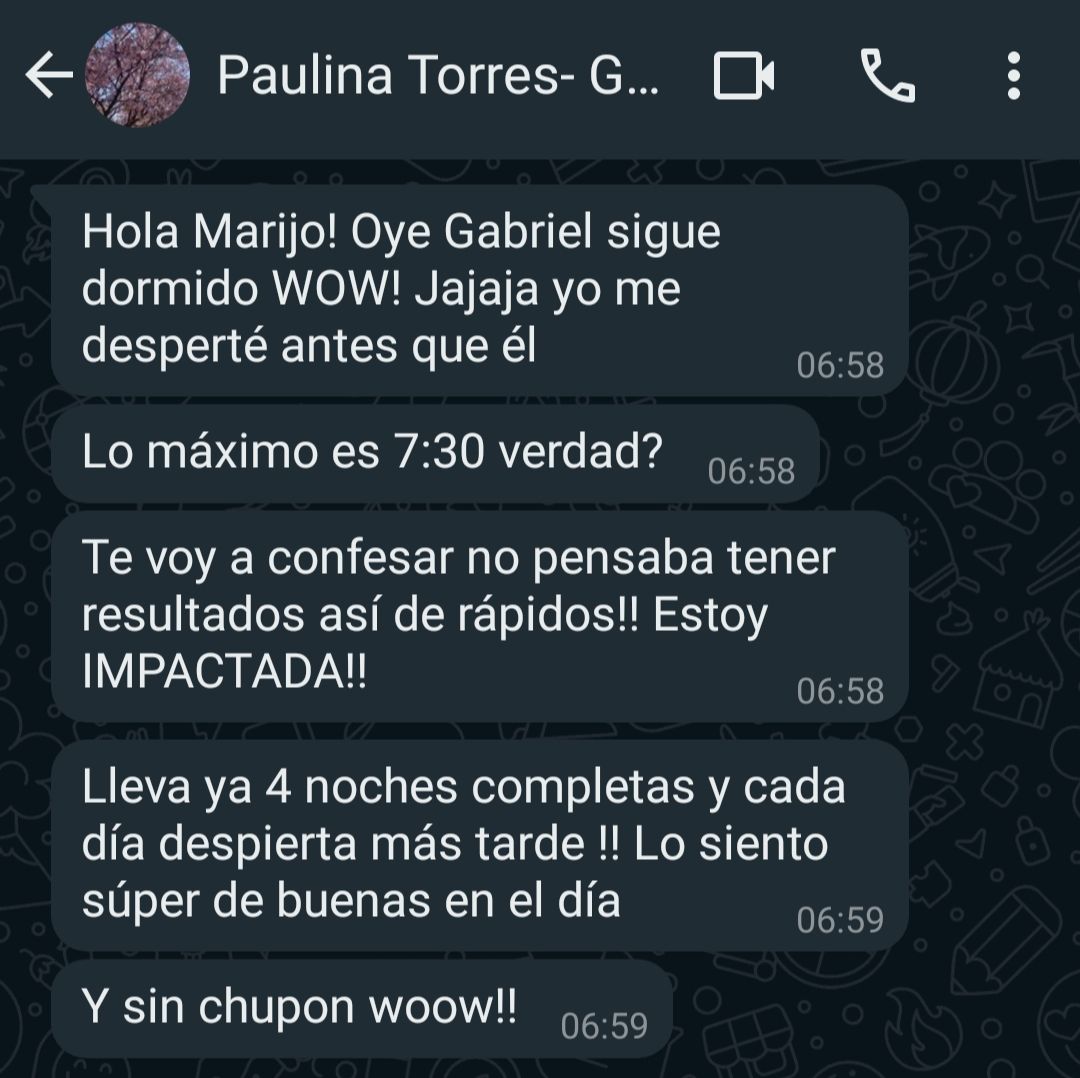Start a voice call with Paulina

pyautogui.click(x=888, y=75)
